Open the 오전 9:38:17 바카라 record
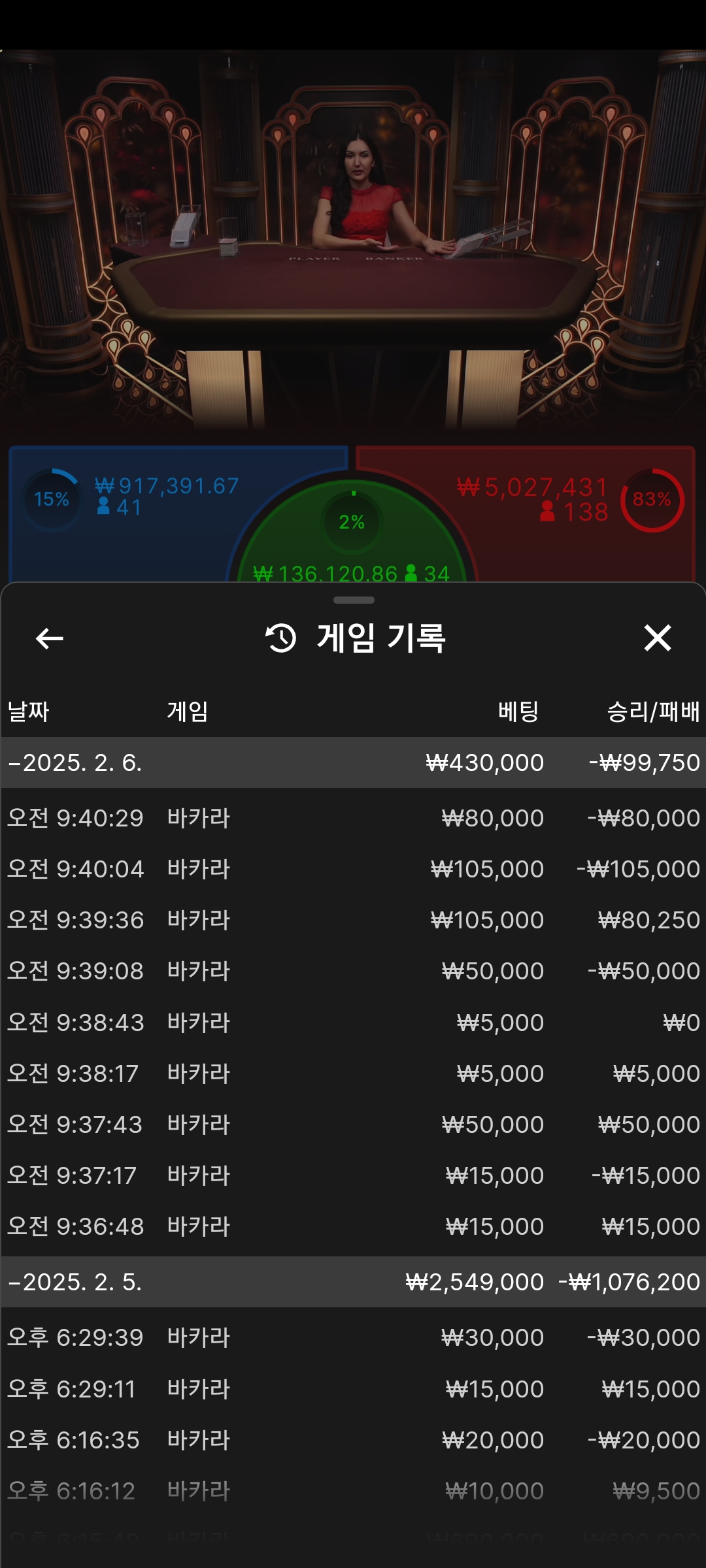This screenshot has width=706, height=1568. (353, 1073)
